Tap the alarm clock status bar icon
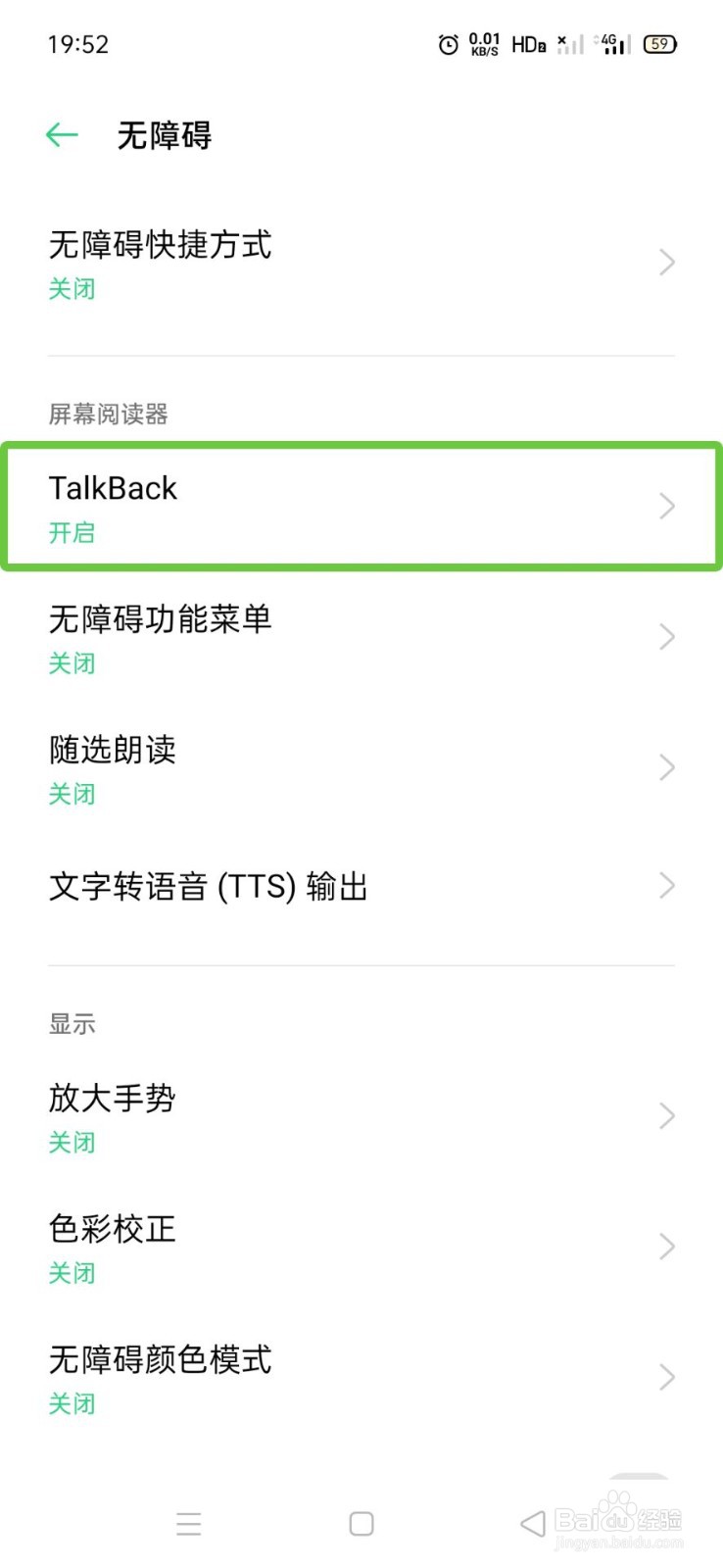723x1568 pixels. pos(448,43)
